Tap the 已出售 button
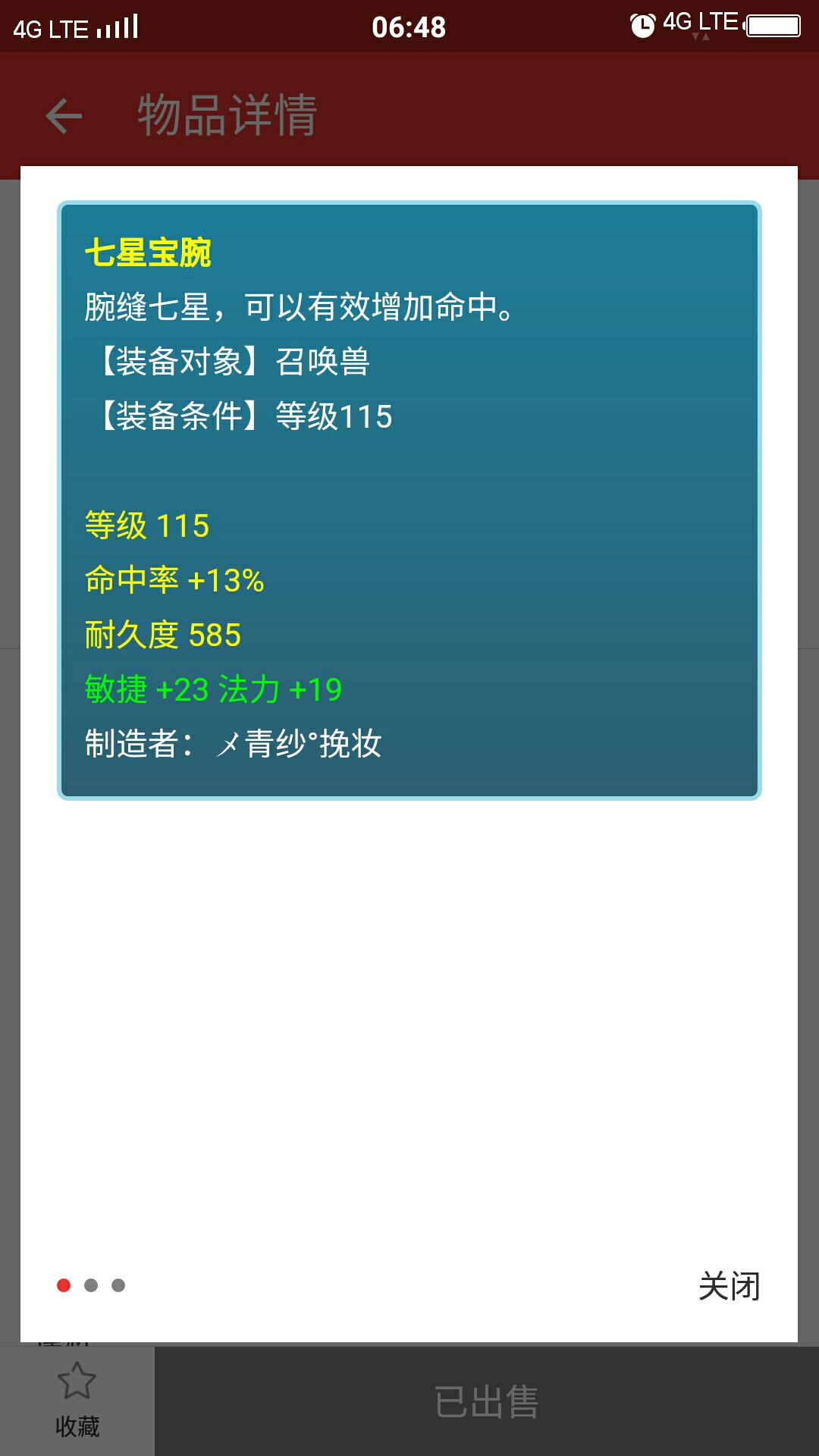The height and width of the screenshot is (1456, 819). click(x=486, y=1401)
